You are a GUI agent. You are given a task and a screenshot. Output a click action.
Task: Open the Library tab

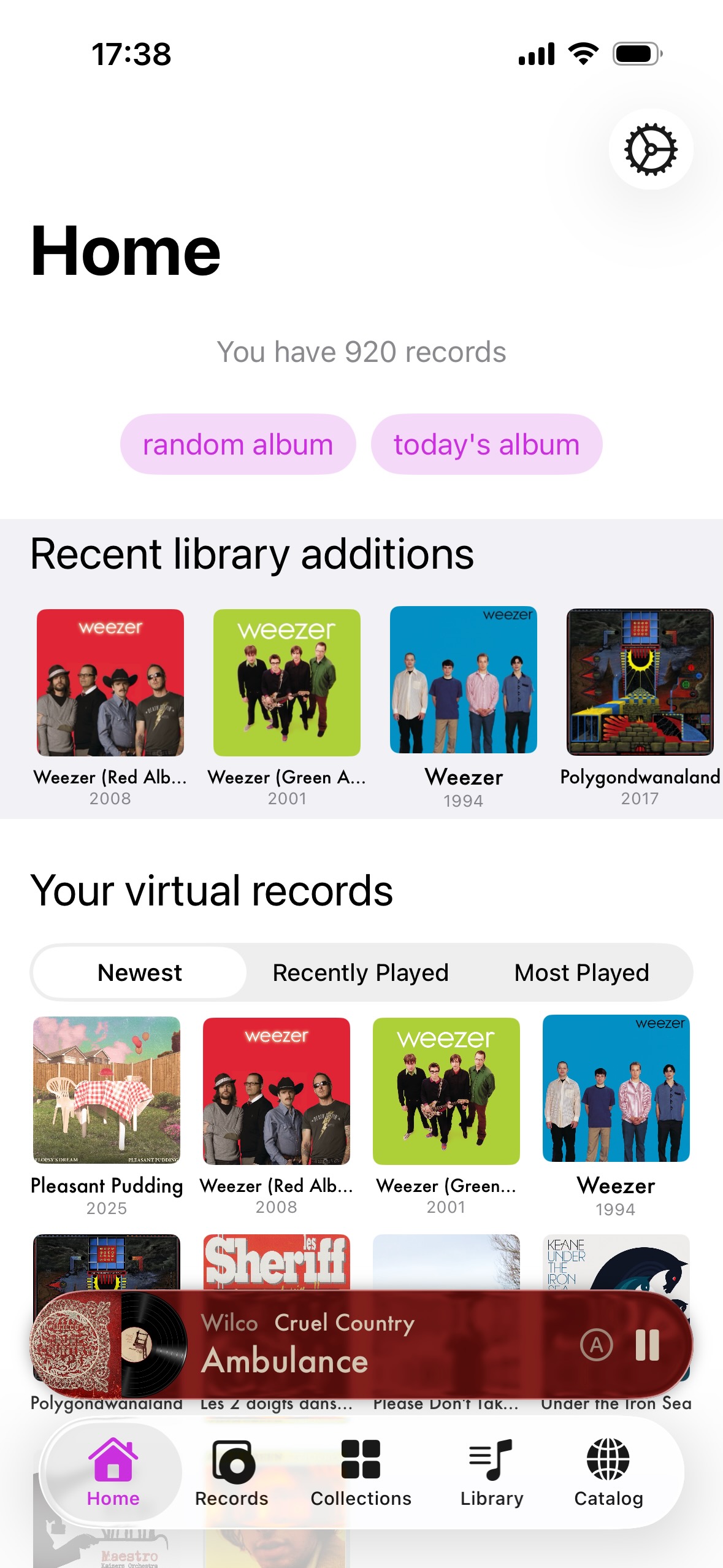pos(491,1472)
